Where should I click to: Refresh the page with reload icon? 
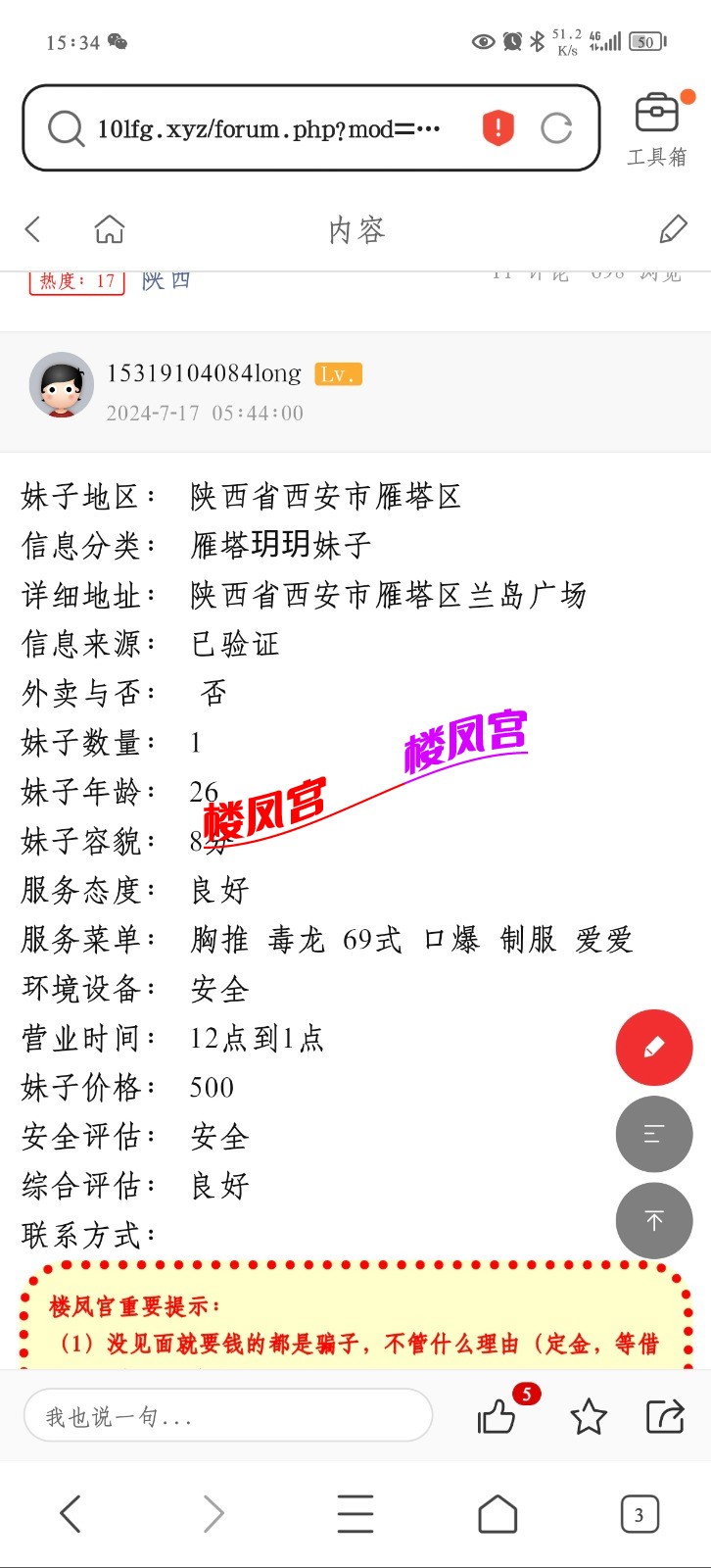coord(557,127)
